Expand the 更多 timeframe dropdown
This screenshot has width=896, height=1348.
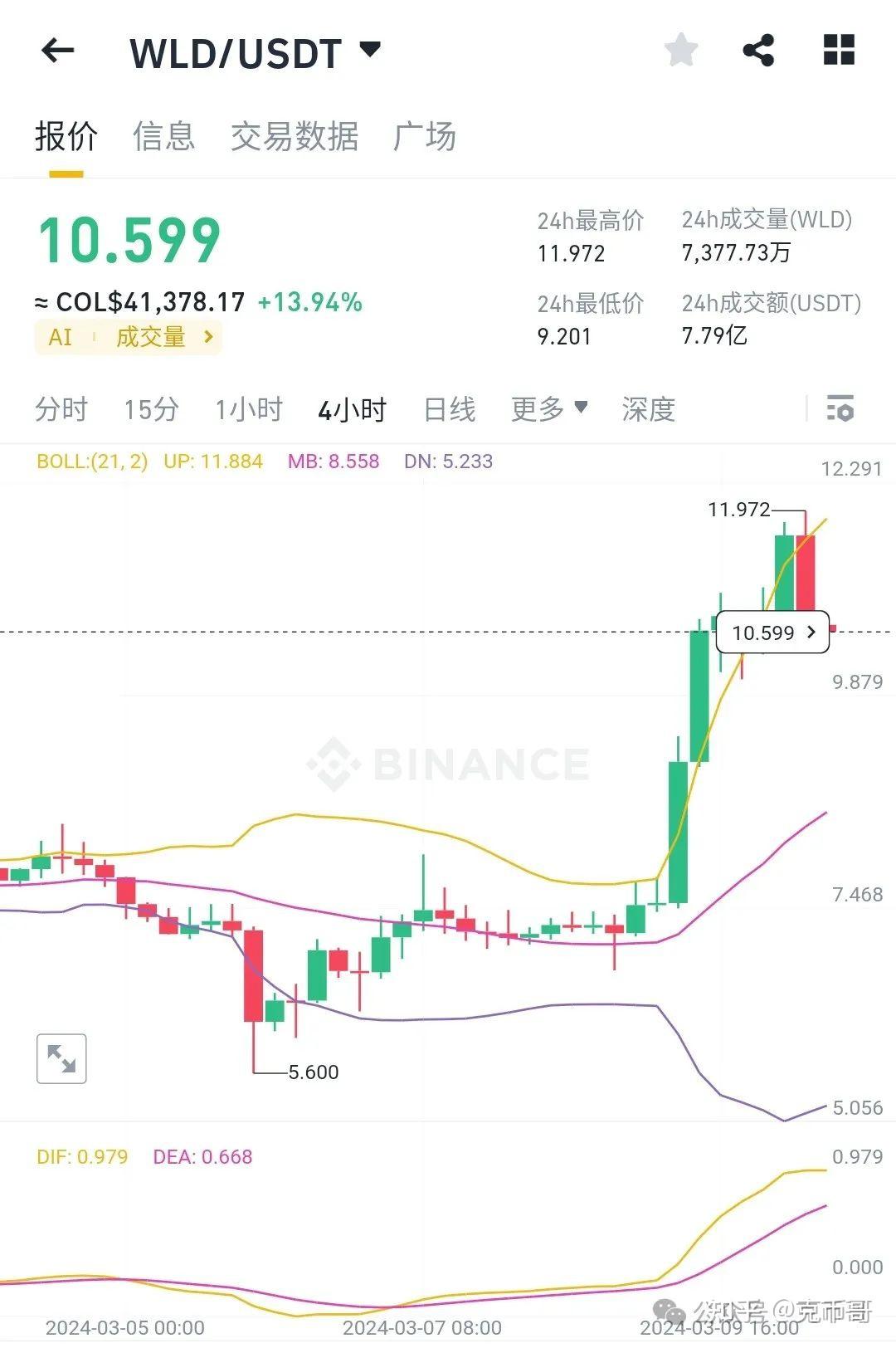pyautogui.click(x=548, y=409)
